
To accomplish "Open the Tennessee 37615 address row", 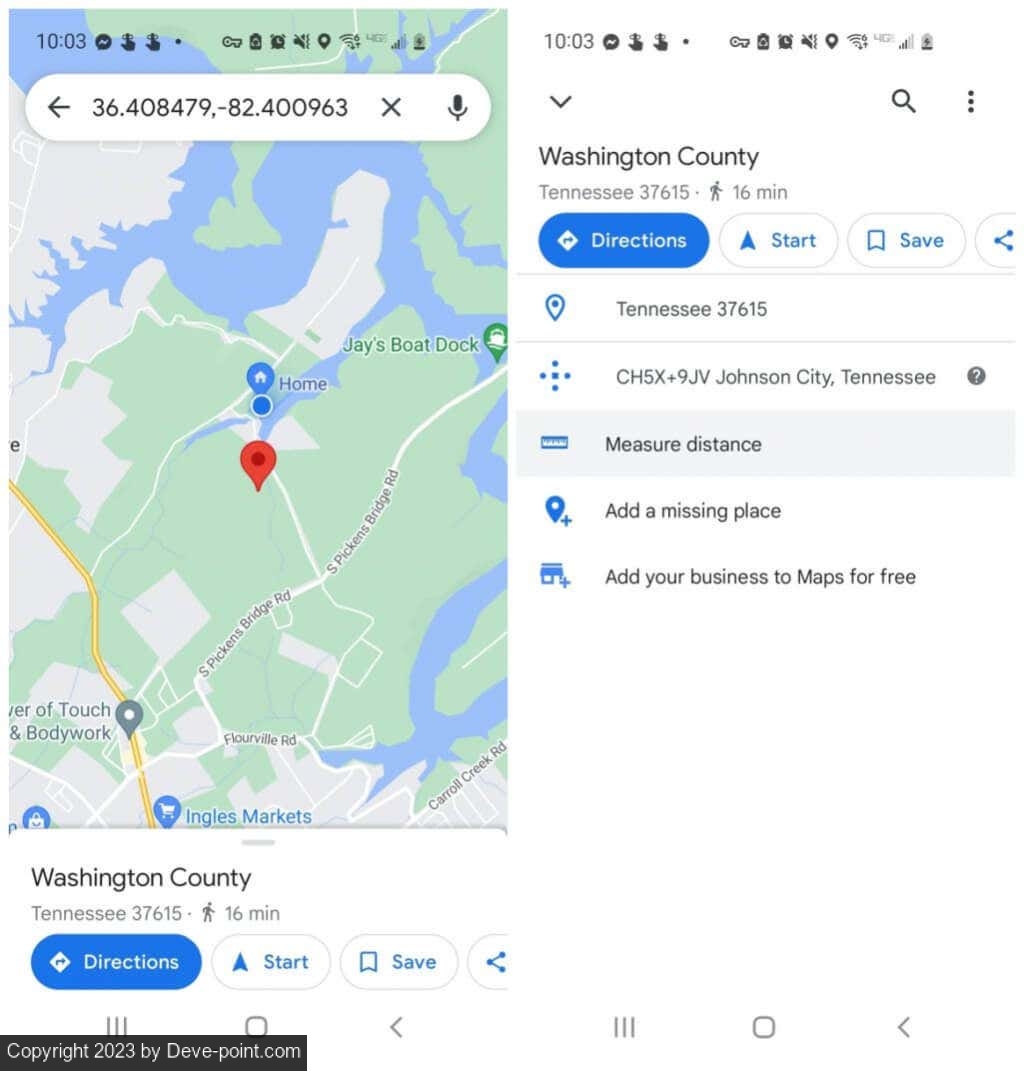I will [x=691, y=309].
